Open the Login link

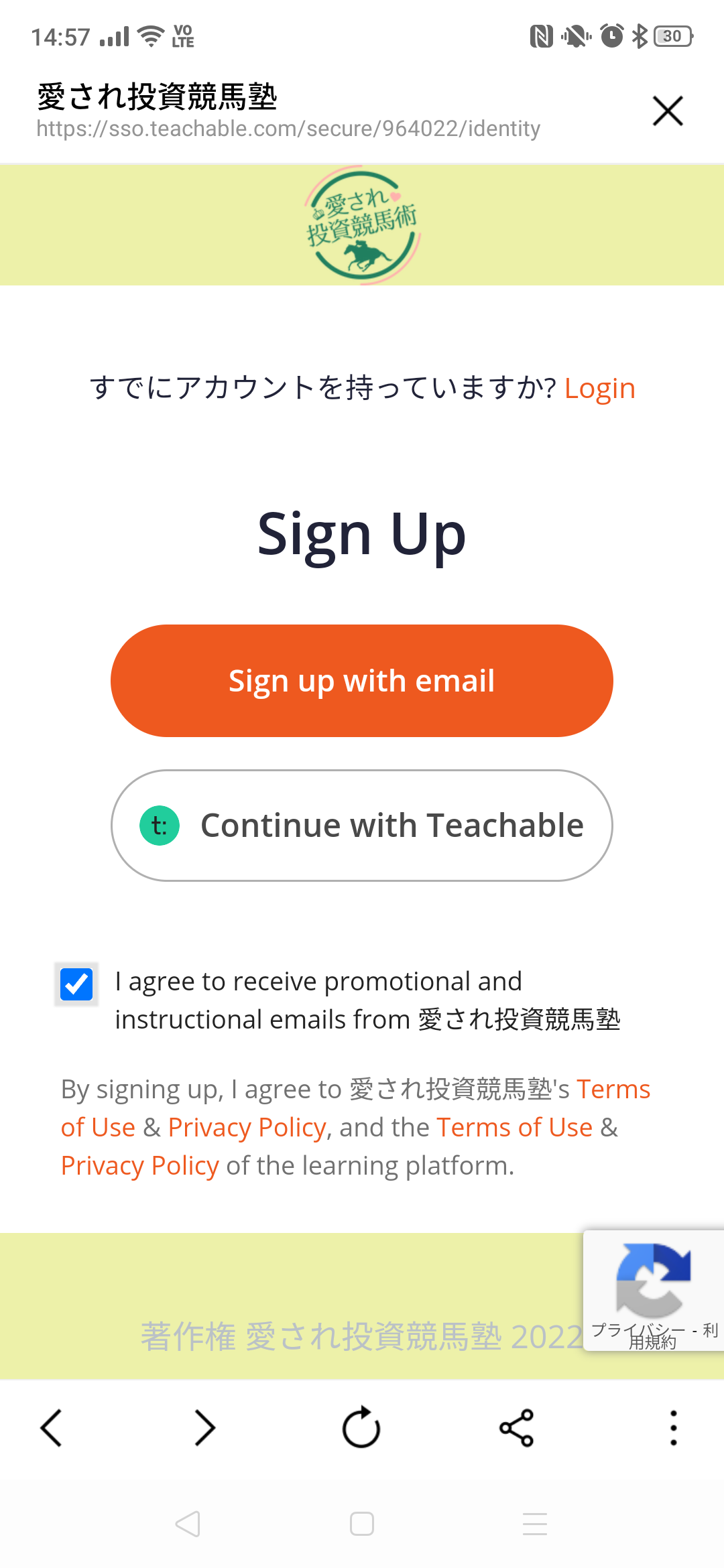point(599,388)
